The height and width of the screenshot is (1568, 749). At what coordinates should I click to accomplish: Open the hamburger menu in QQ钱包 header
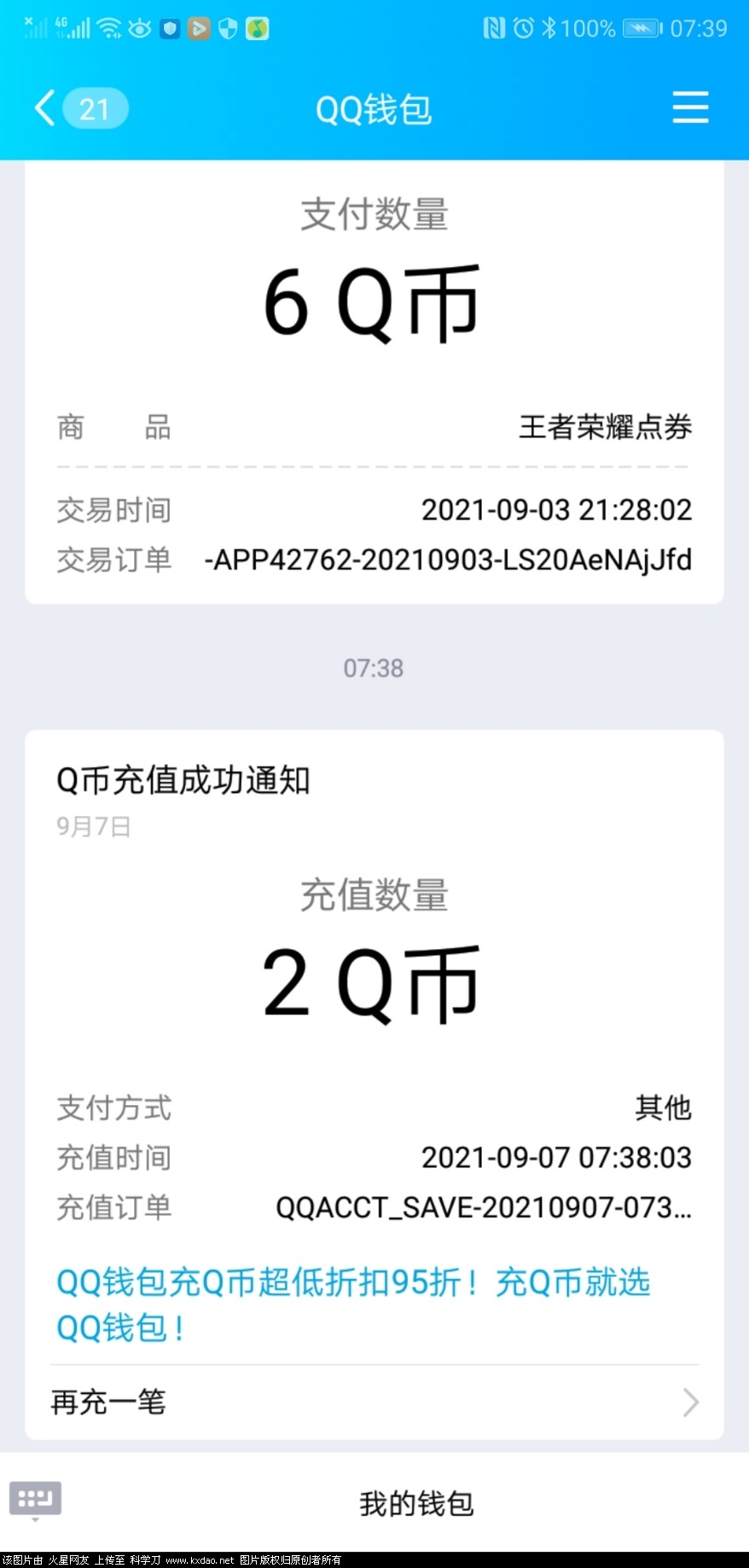pos(691,108)
